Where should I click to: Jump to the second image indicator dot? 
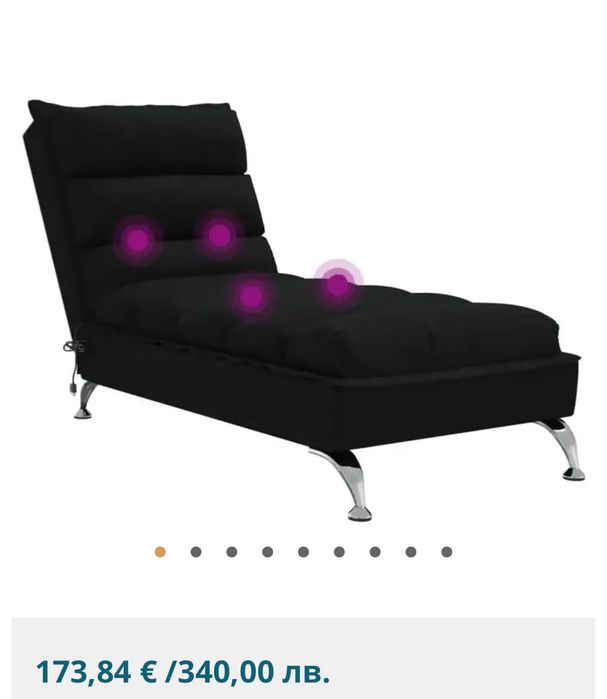[x=196, y=551]
